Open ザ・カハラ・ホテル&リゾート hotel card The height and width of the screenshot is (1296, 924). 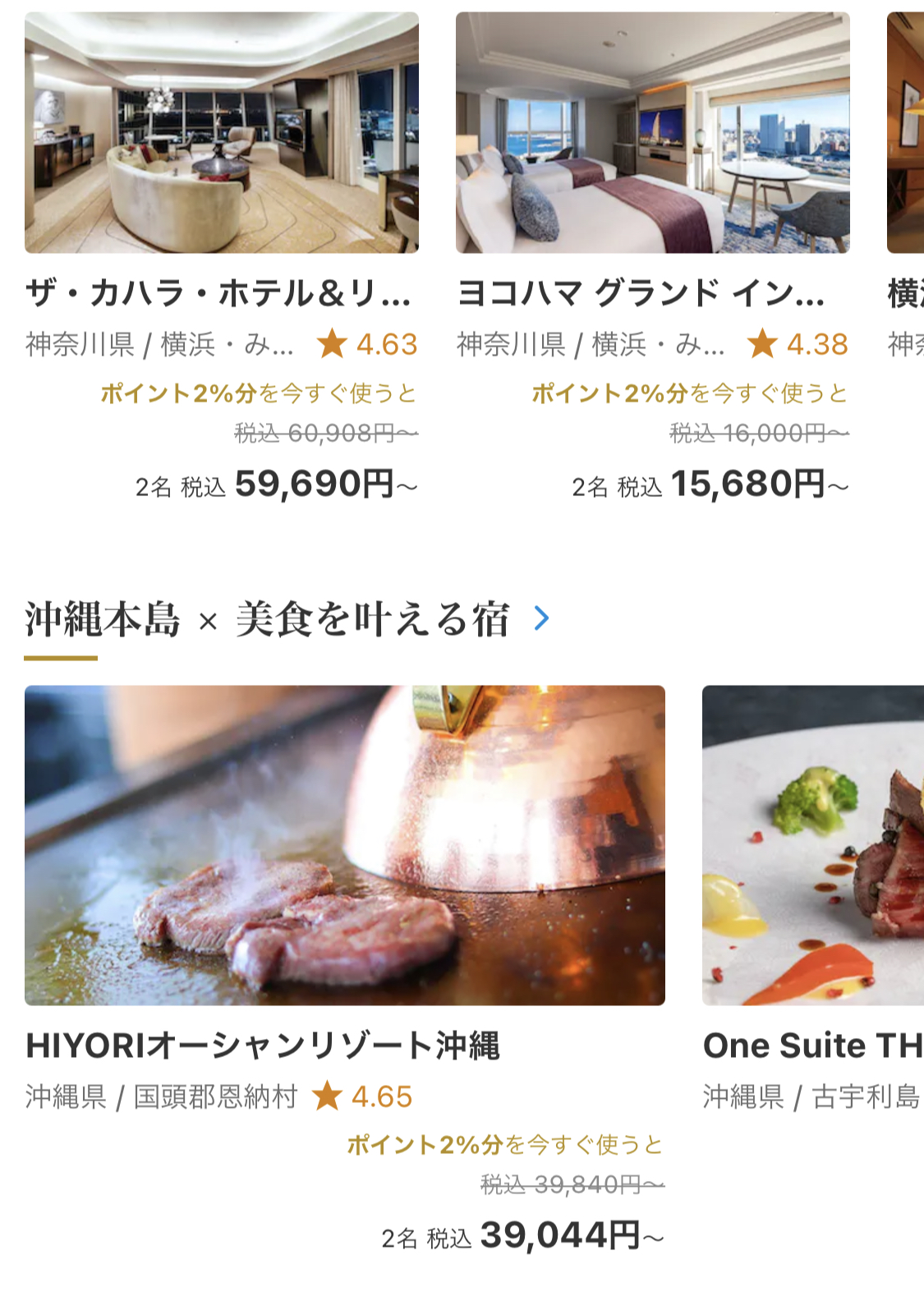pos(221,133)
